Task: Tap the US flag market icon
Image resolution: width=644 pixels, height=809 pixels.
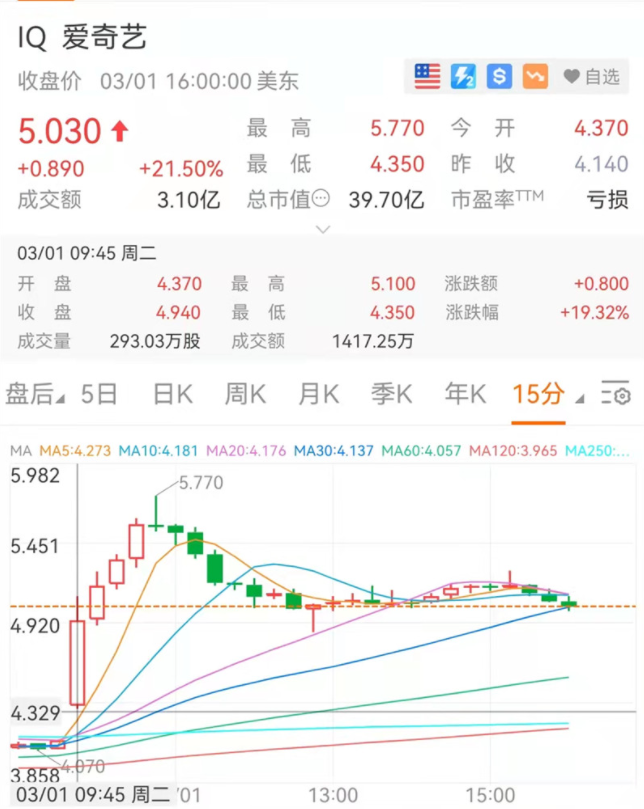Action: tap(427, 76)
